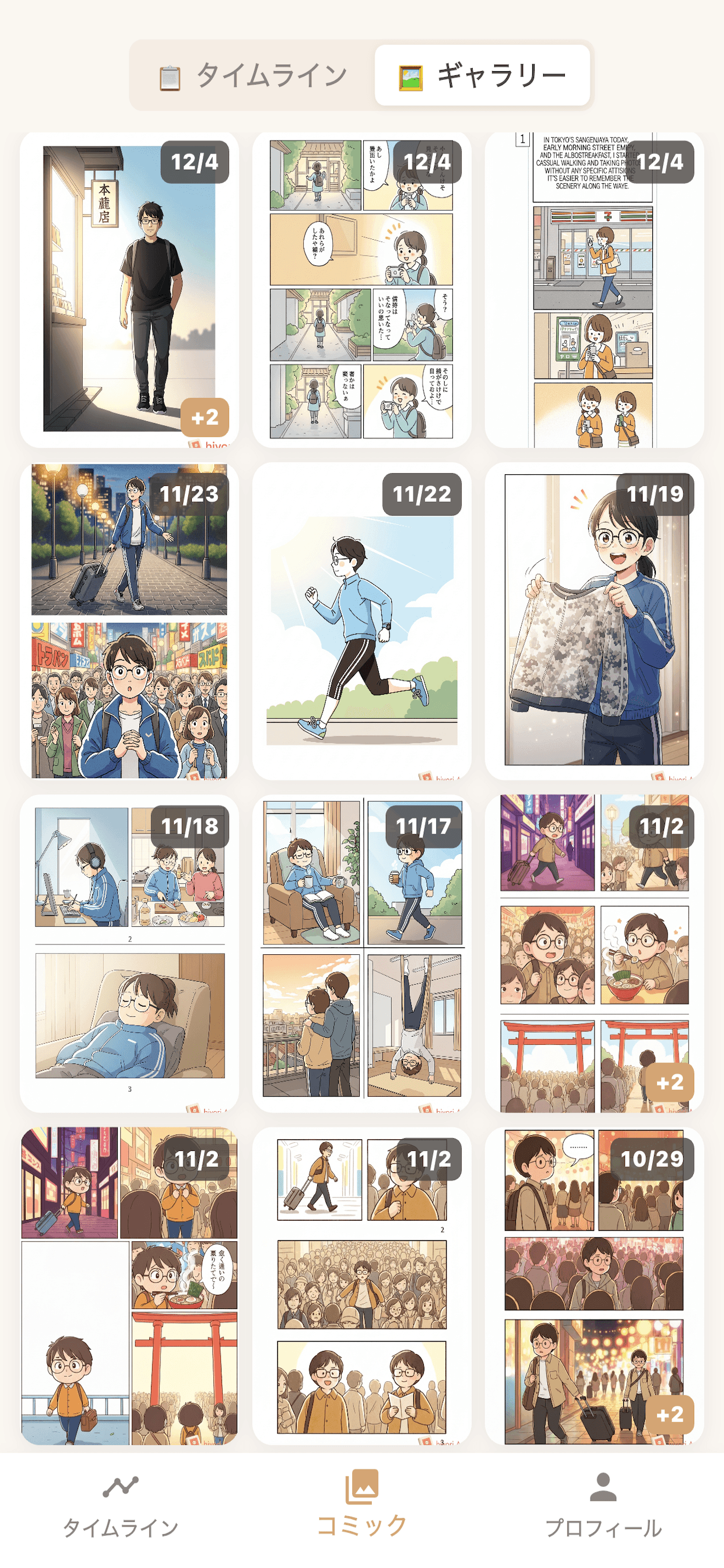
Task: Switch to the タイムライン segment at top
Action: tap(252, 75)
